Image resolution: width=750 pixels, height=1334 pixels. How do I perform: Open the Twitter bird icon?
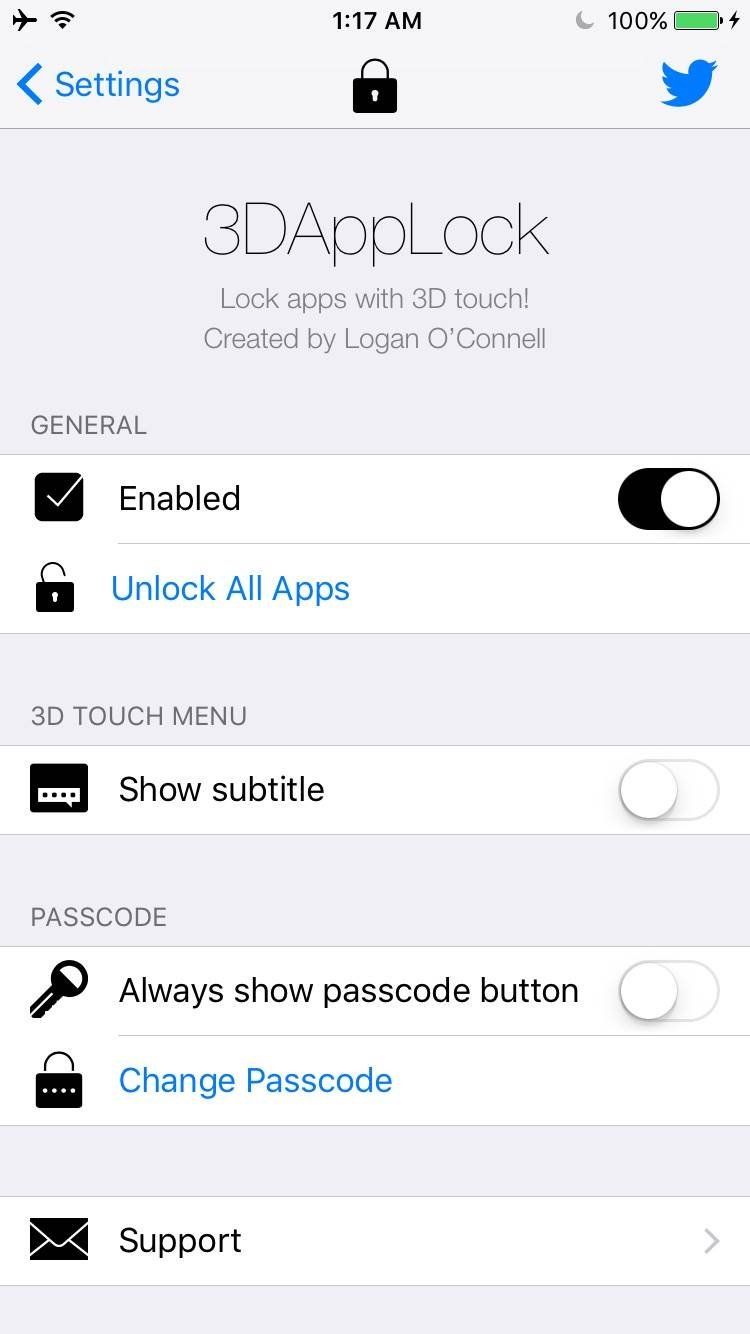688,84
